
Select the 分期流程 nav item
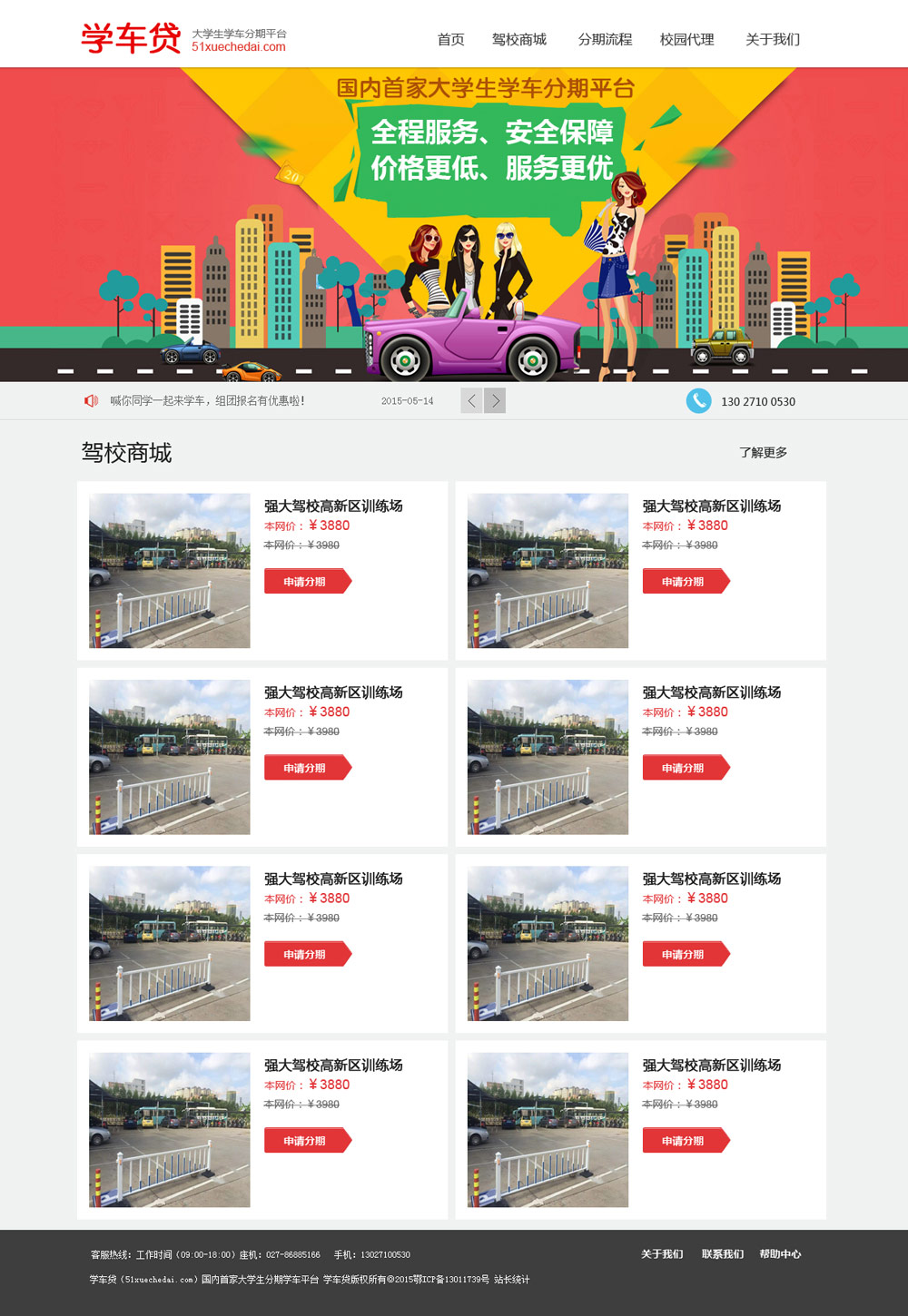605,40
